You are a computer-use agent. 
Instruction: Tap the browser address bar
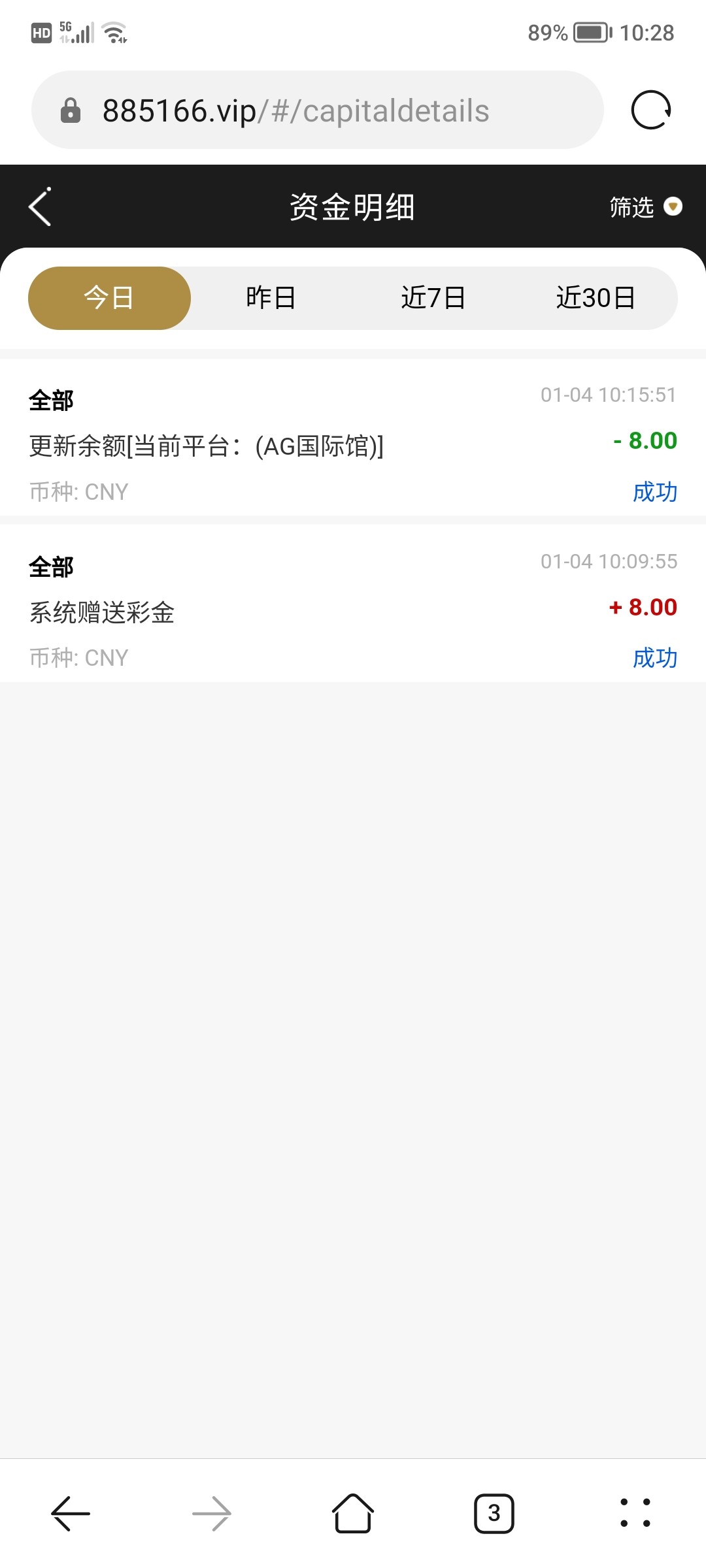(x=317, y=110)
